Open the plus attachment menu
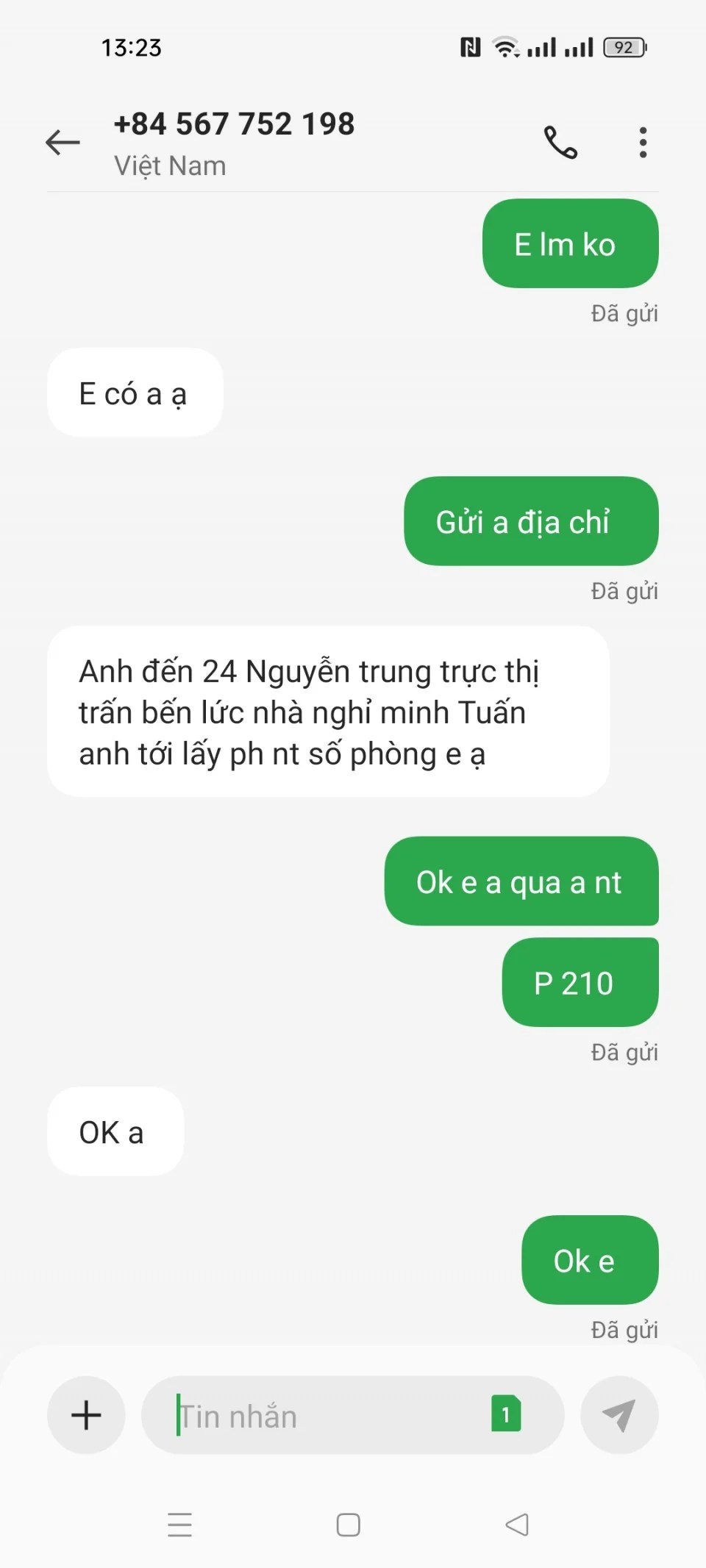 [x=86, y=1415]
